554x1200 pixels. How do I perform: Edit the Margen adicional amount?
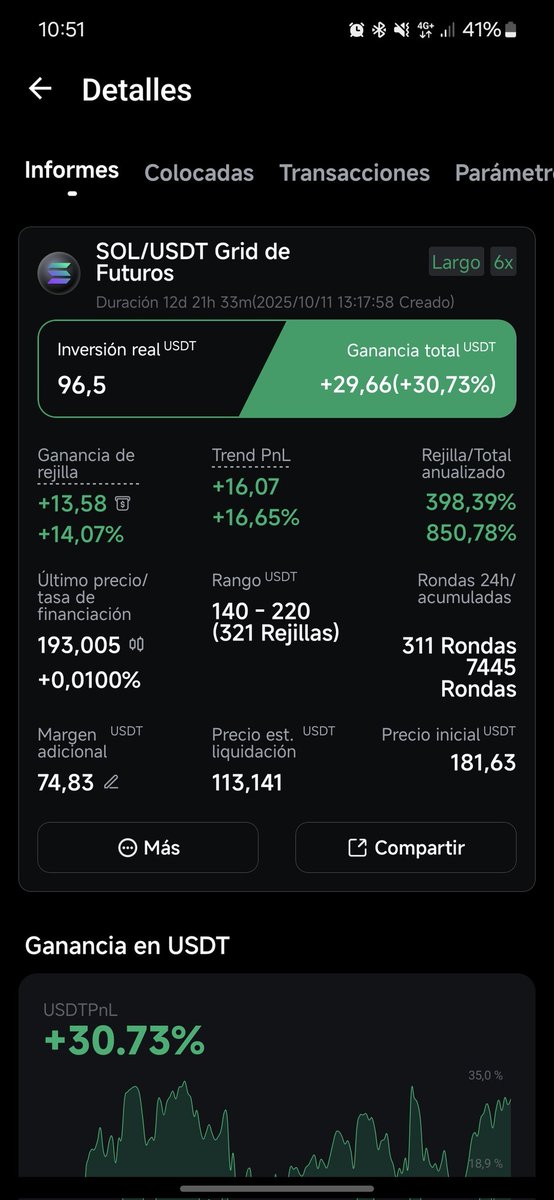click(x=111, y=783)
